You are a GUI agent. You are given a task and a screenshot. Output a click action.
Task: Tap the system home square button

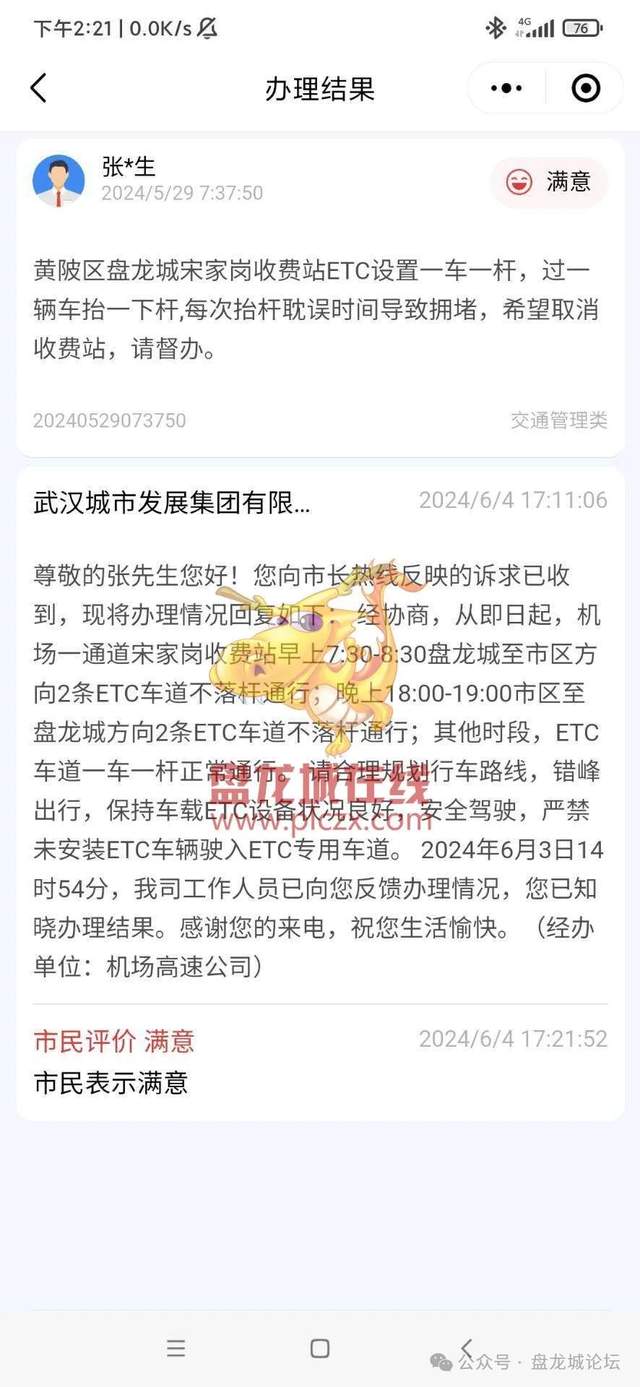tap(320, 1348)
